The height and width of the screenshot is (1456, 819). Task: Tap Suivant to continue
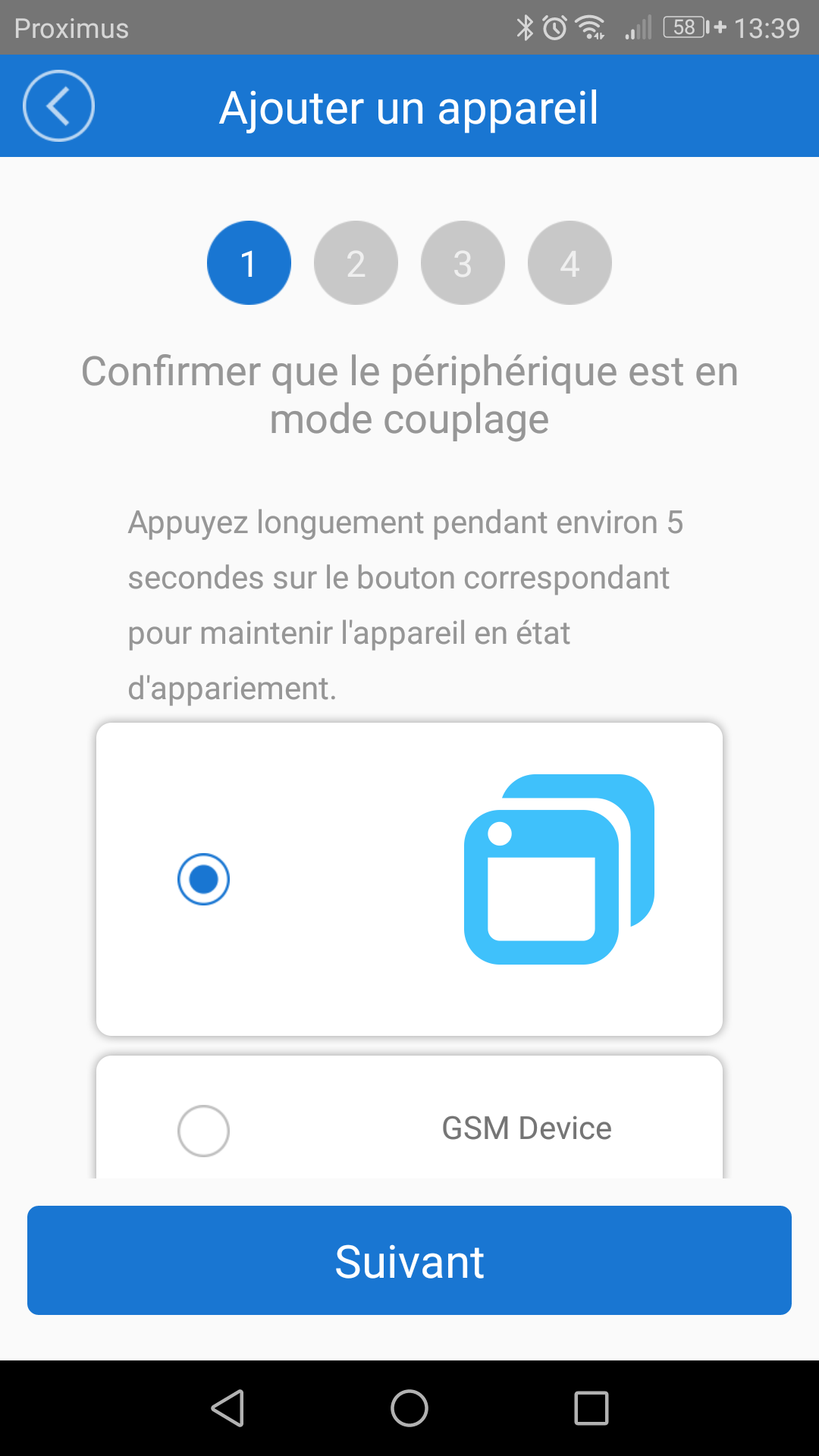pyautogui.click(x=409, y=1260)
